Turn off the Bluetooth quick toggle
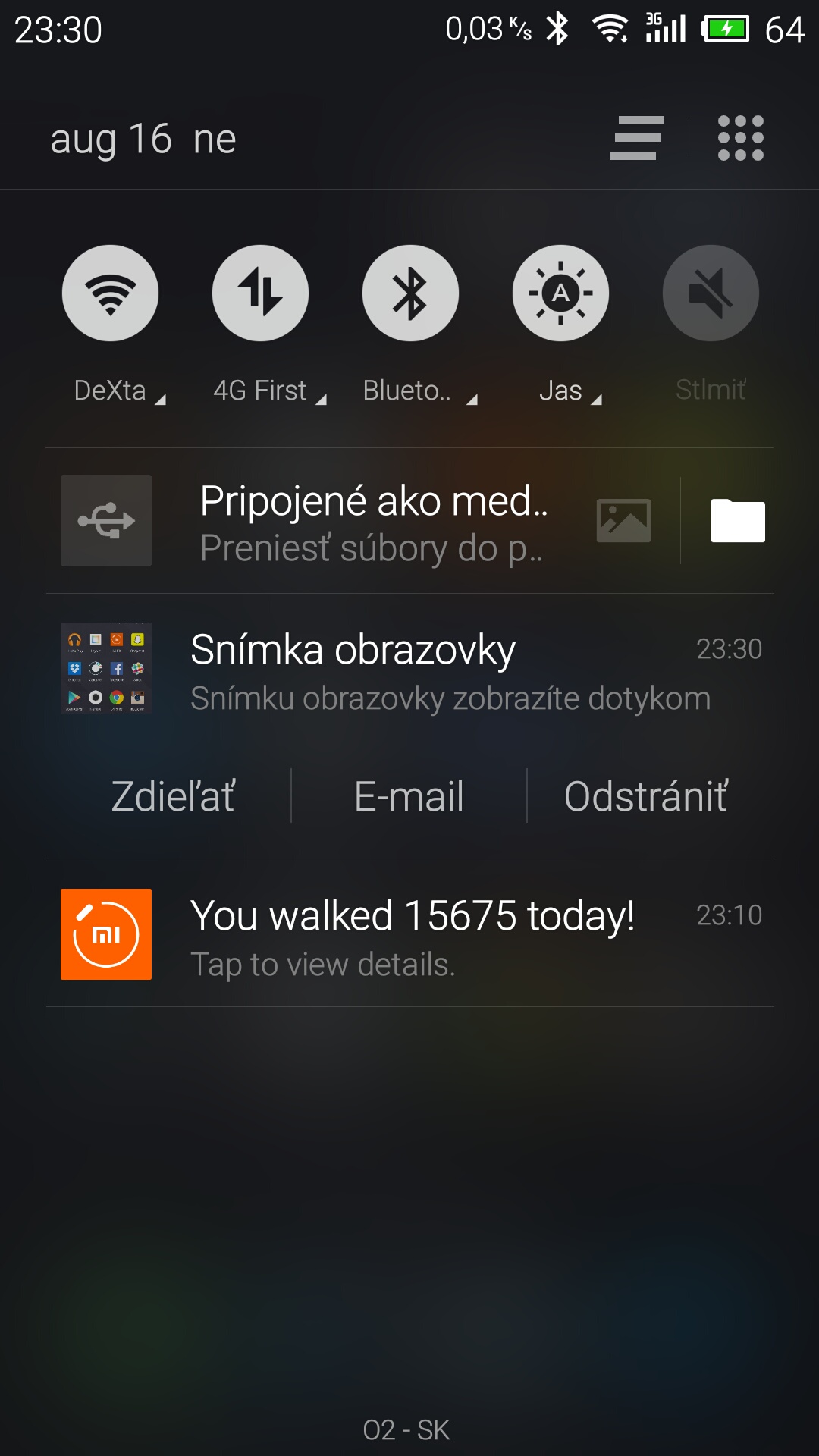The width and height of the screenshot is (819, 1456). (x=410, y=293)
